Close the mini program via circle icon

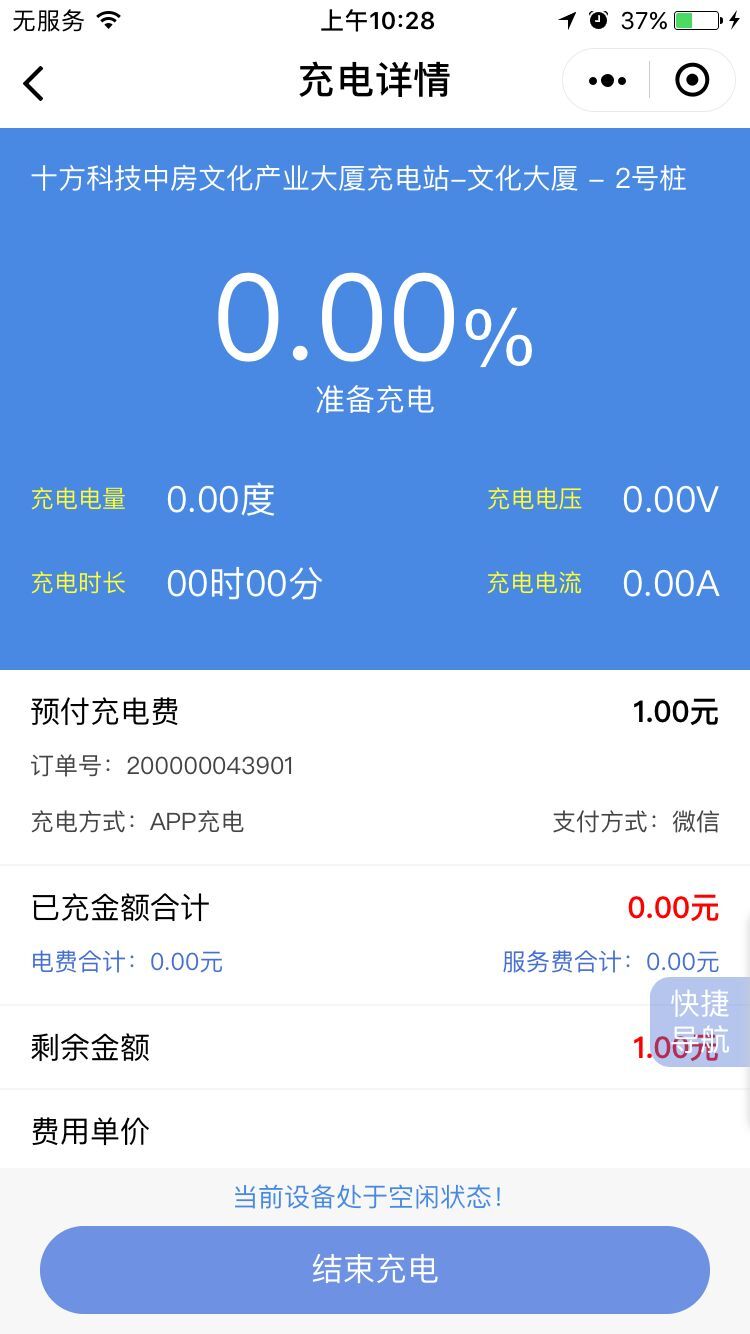tap(692, 80)
